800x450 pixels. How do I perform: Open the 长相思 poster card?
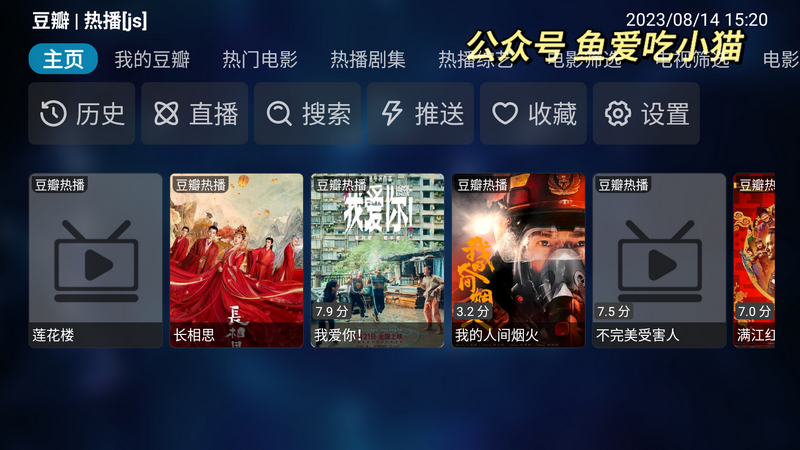(x=237, y=260)
